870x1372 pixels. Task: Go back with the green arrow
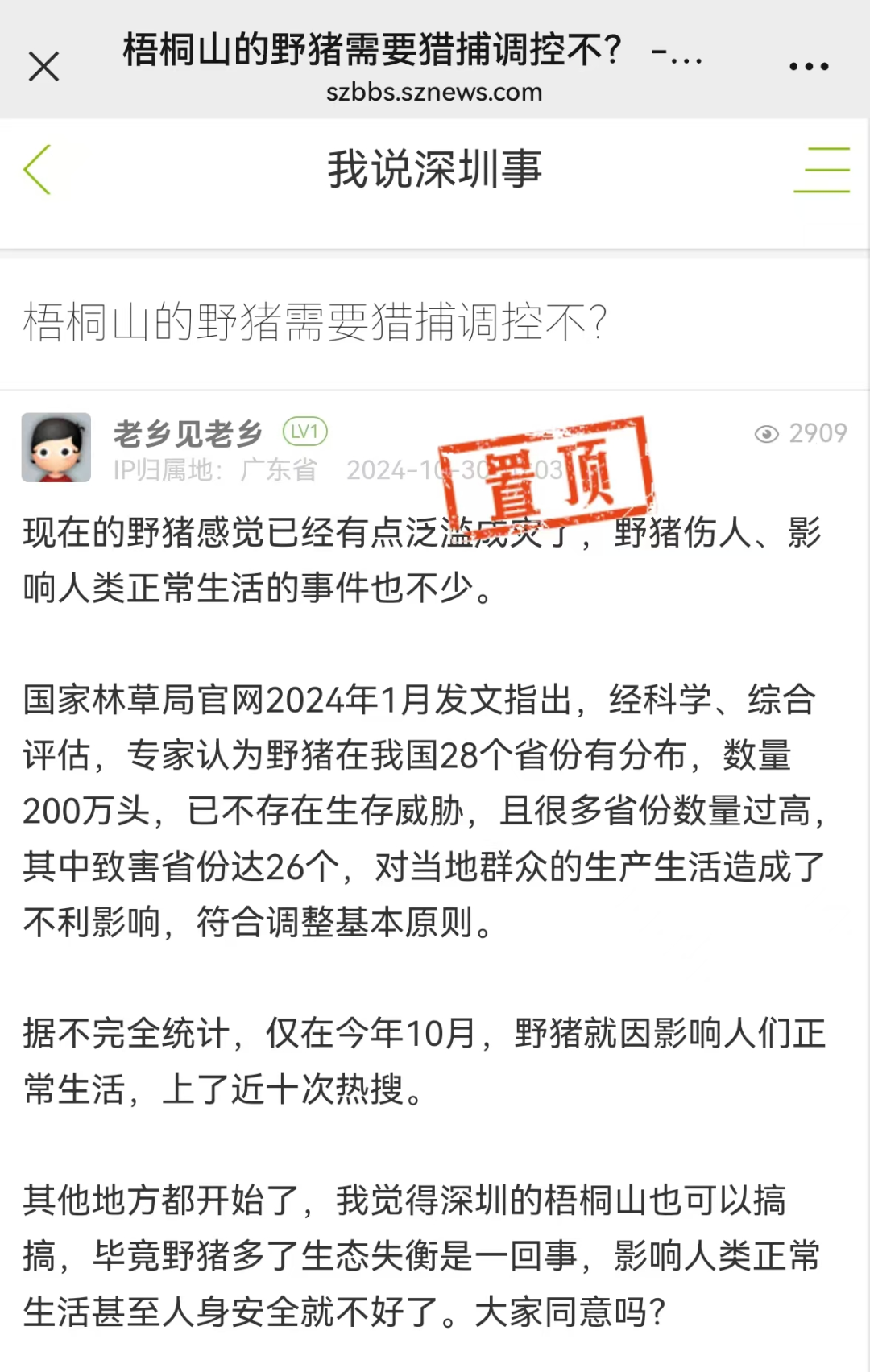38,170
